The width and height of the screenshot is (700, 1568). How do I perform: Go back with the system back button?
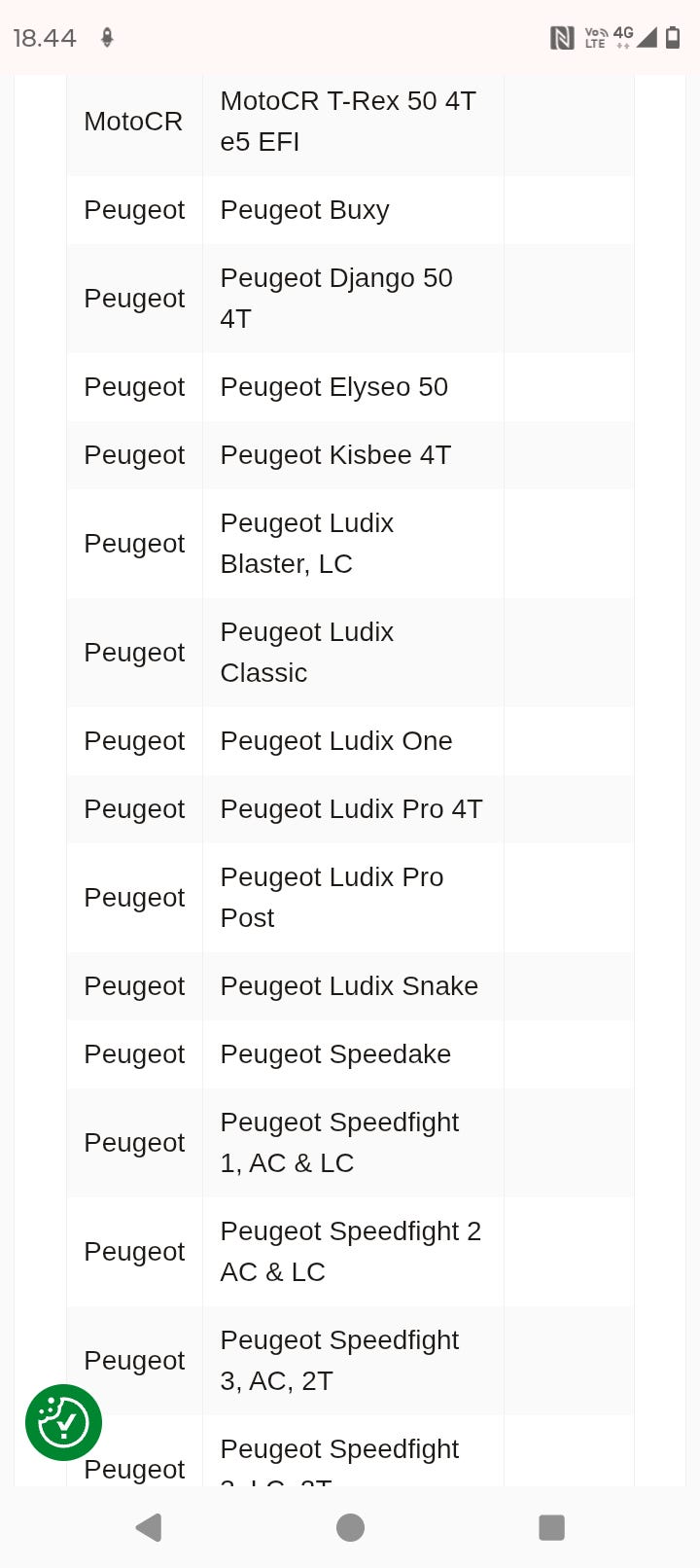click(x=149, y=1527)
